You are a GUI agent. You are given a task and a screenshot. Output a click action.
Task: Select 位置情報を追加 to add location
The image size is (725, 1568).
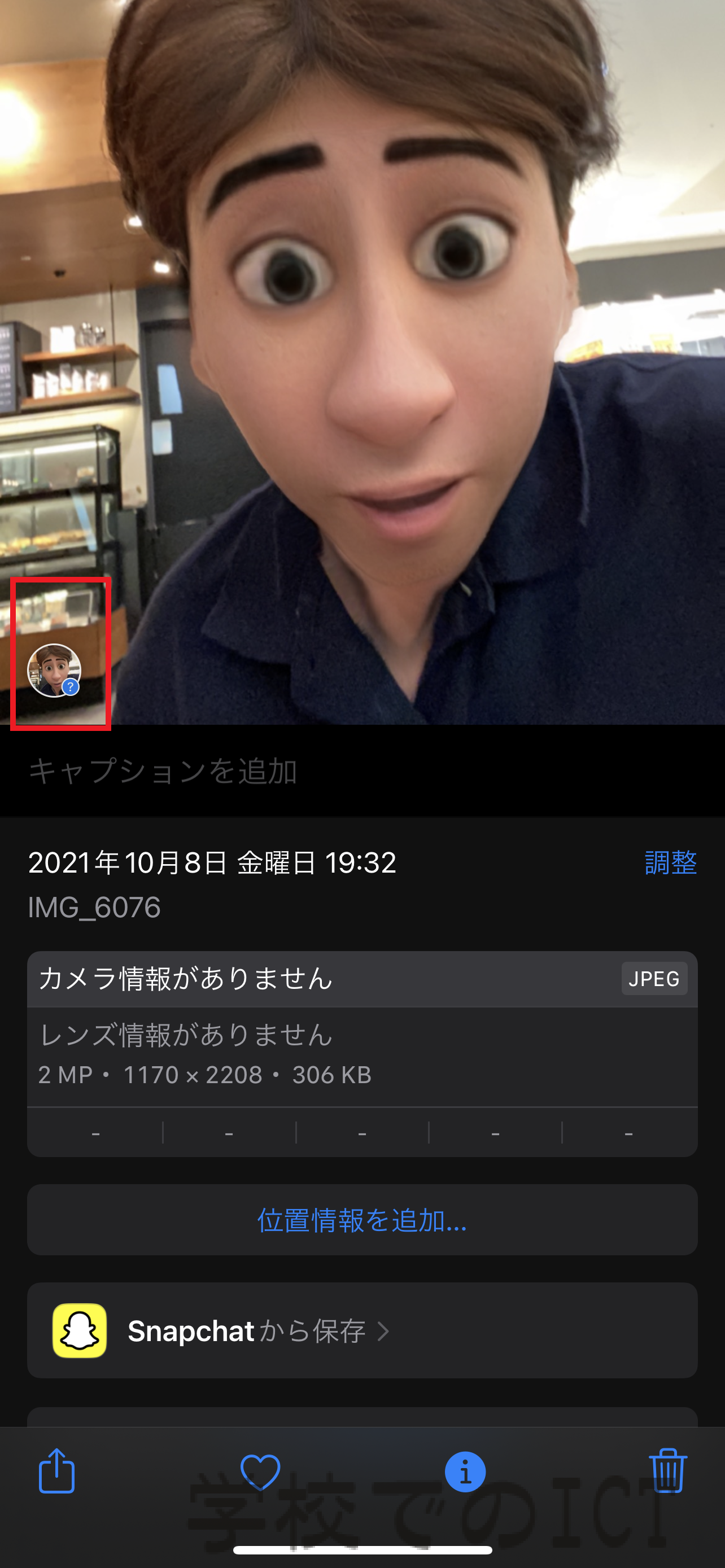(x=362, y=1220)
